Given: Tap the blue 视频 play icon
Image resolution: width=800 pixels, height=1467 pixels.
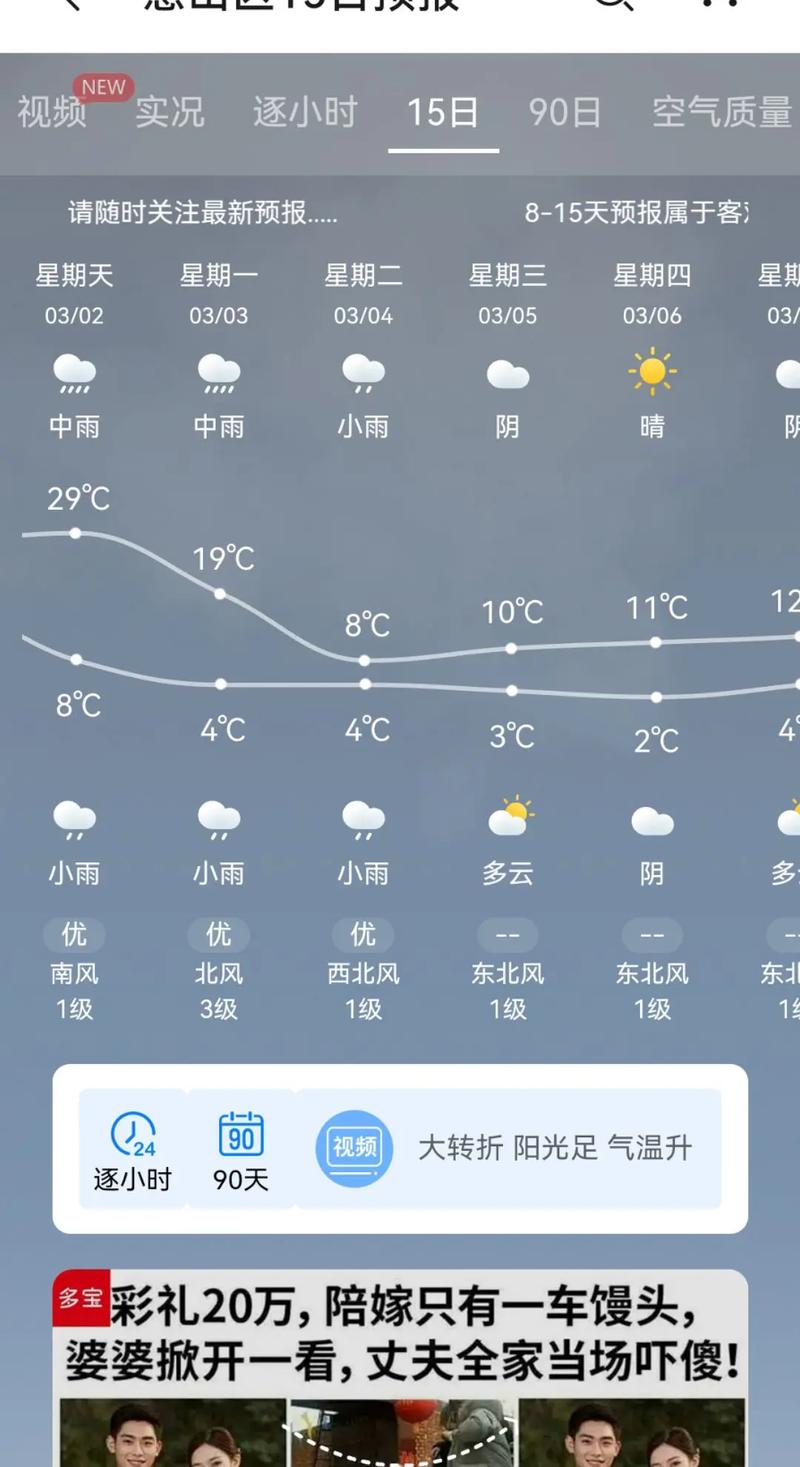Looking at the screenshot, I should (x=352, y=1148).
